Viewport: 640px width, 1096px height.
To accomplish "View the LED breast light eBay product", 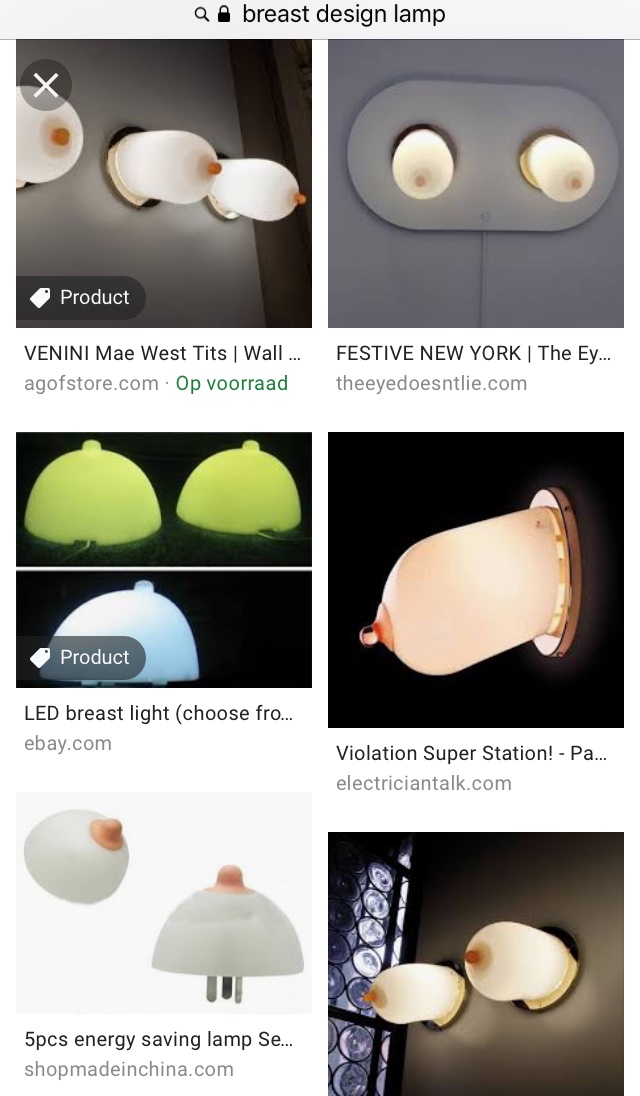I will coord(164,560).
